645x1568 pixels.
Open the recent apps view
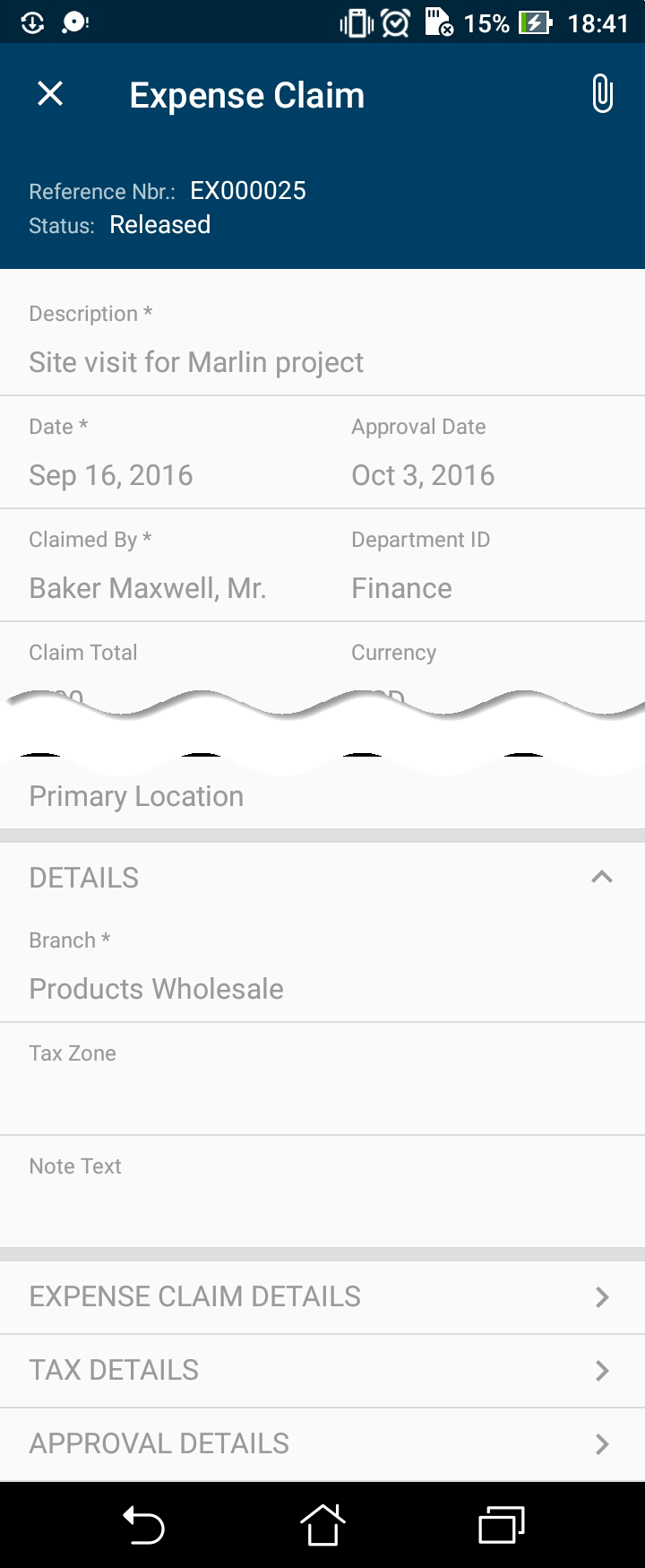pos(502,1526)
